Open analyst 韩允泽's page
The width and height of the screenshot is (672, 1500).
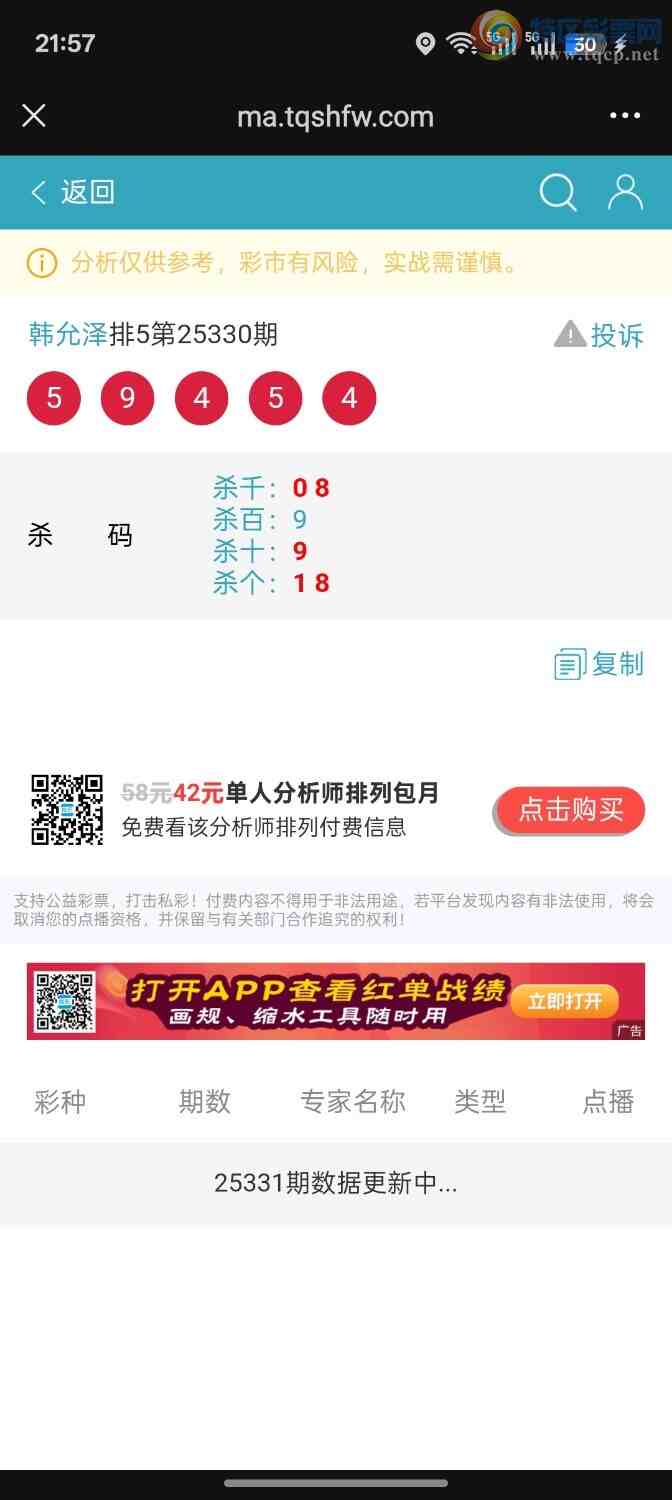pos(68,335)
